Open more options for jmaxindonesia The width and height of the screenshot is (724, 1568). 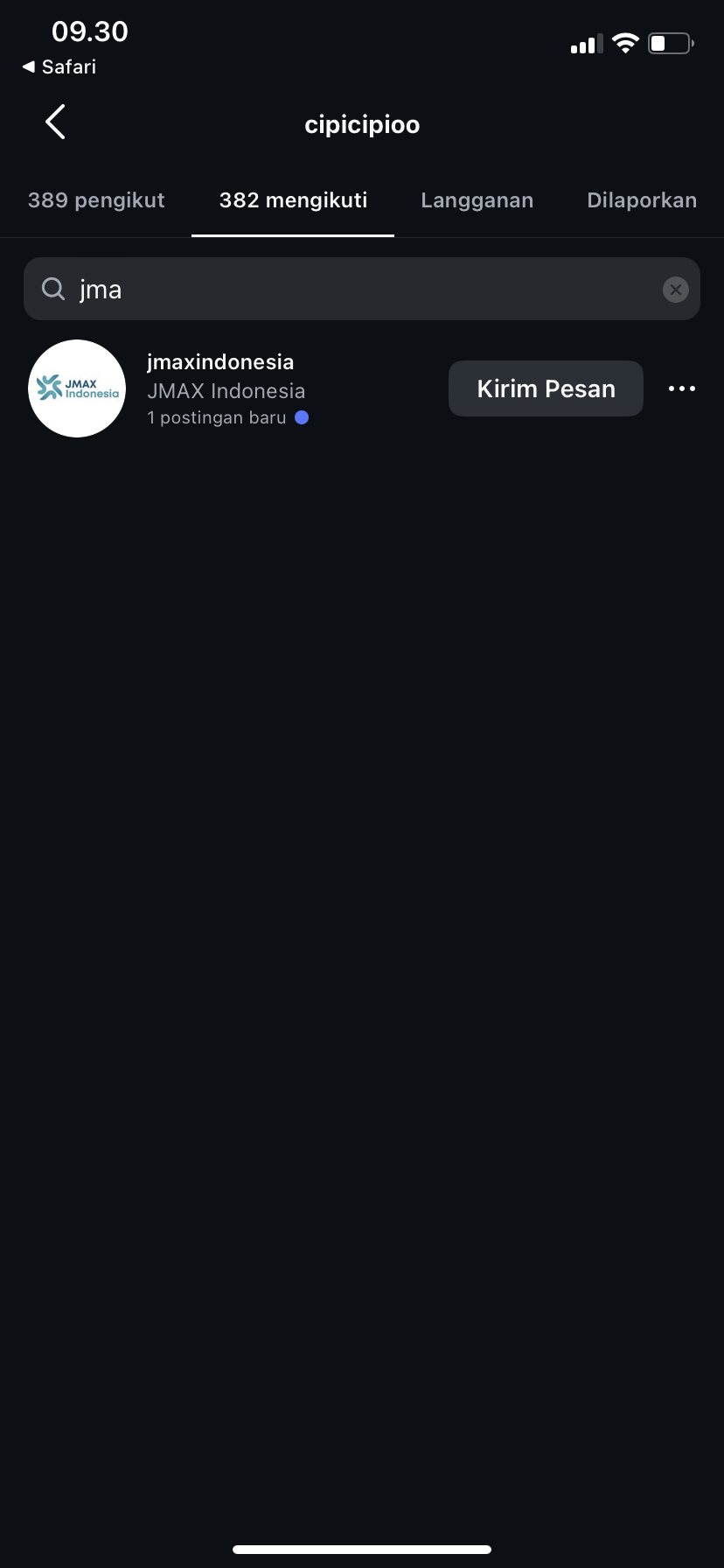pos(682,388)
